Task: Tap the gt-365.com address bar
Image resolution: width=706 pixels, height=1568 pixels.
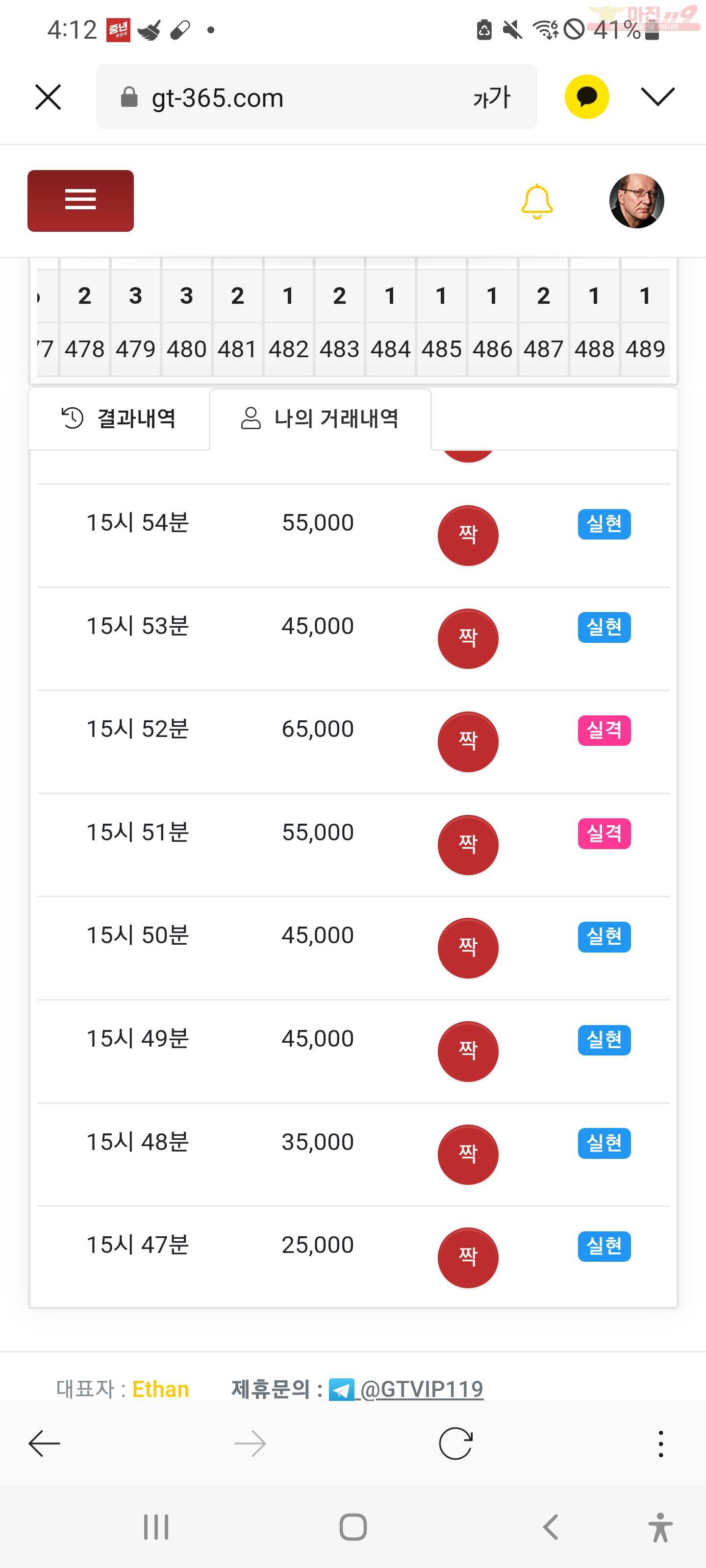Action: click(x=316, y=98)
